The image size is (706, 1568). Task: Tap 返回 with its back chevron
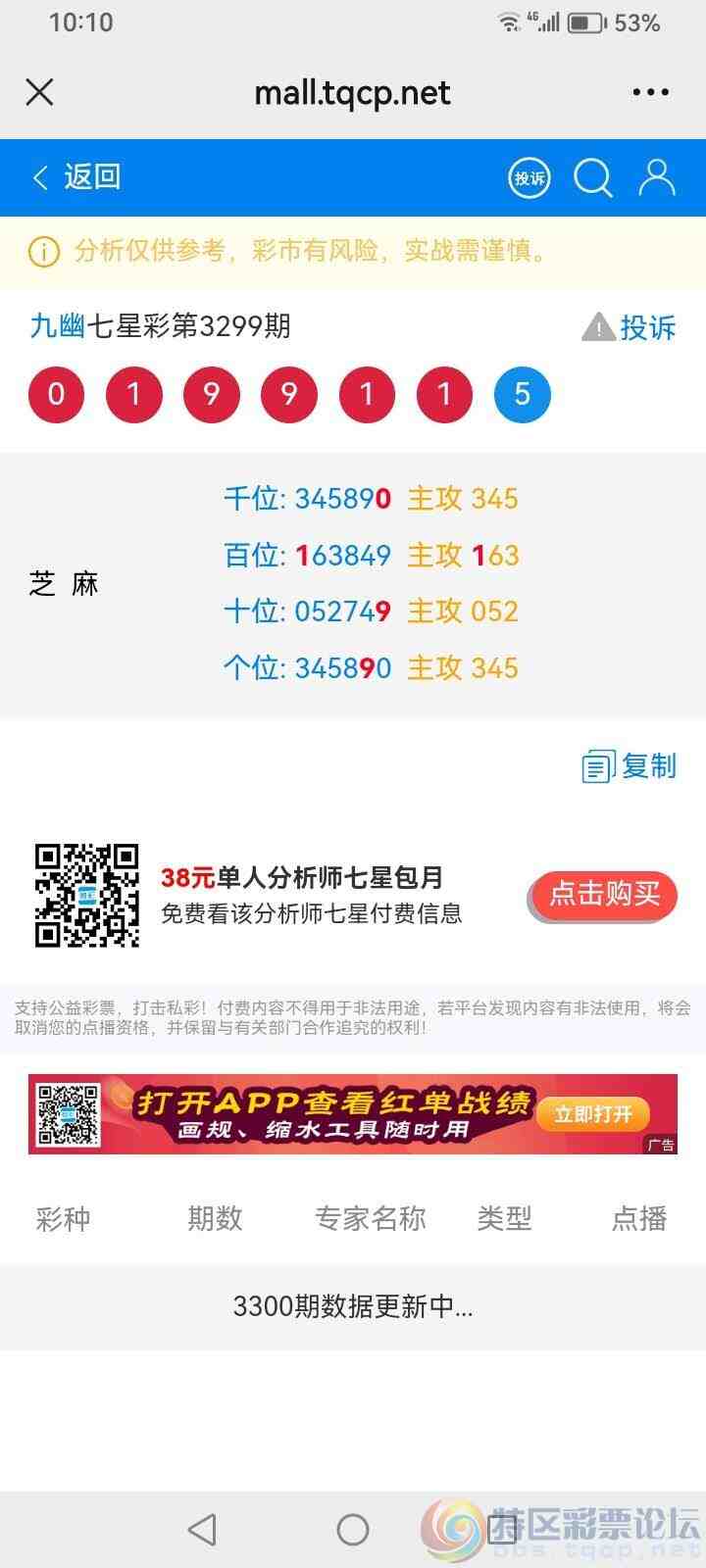point(78,177)
